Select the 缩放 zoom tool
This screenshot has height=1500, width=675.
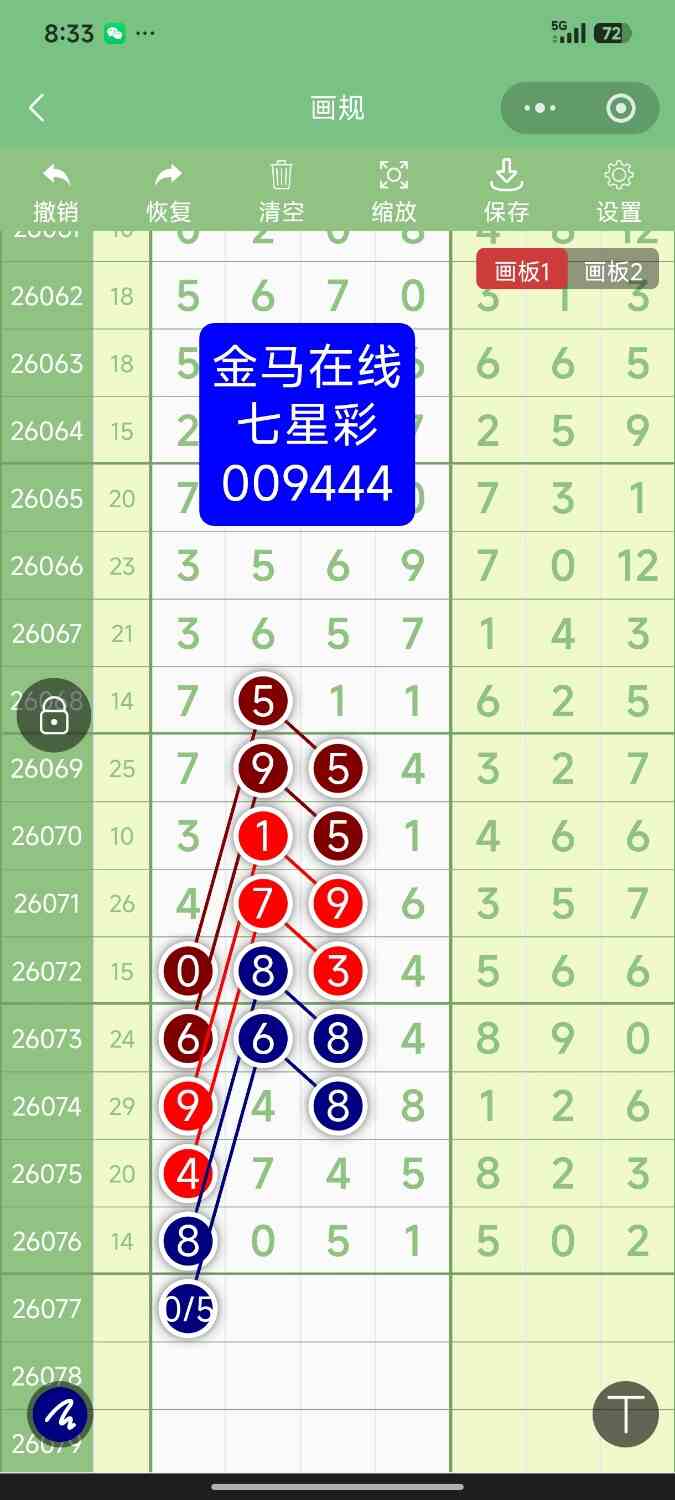[394, 192]
